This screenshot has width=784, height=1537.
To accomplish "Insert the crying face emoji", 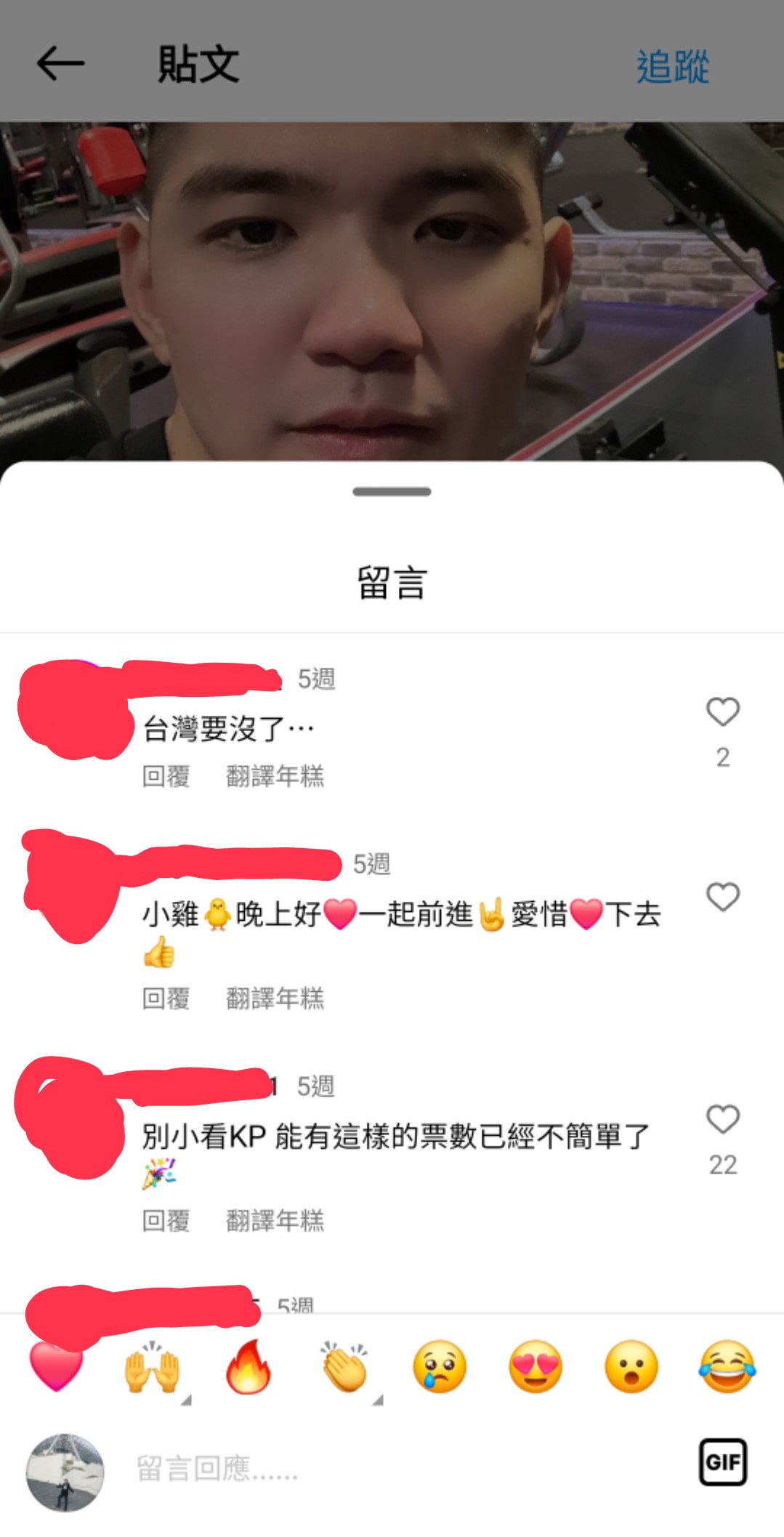I will [x=440, y=1367].
